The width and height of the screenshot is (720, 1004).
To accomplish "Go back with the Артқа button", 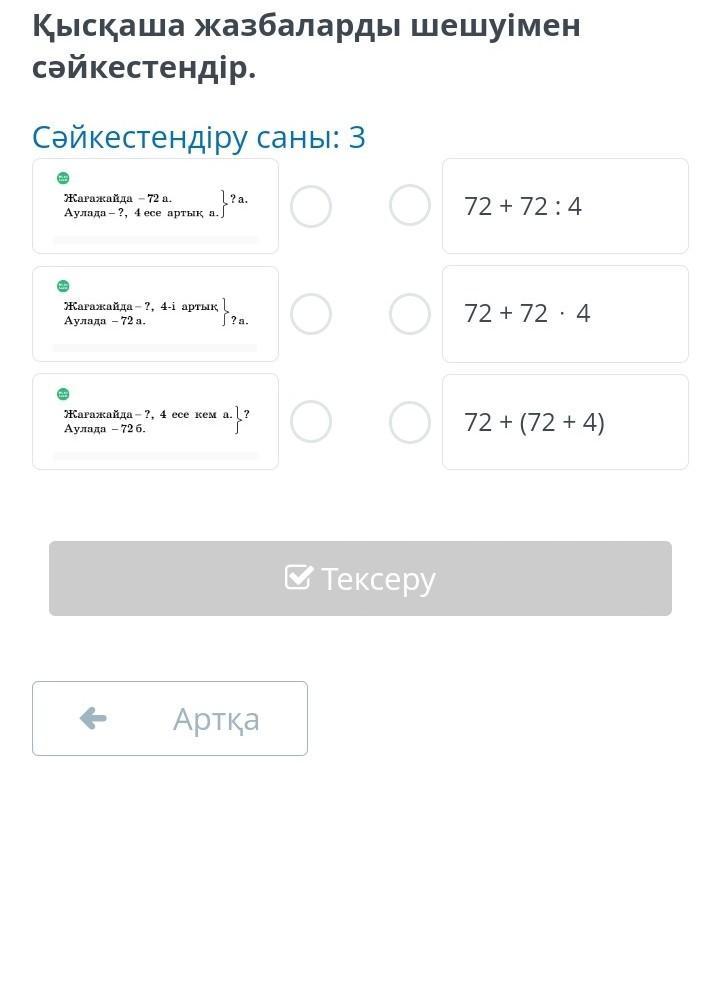I will coord(170,718).
